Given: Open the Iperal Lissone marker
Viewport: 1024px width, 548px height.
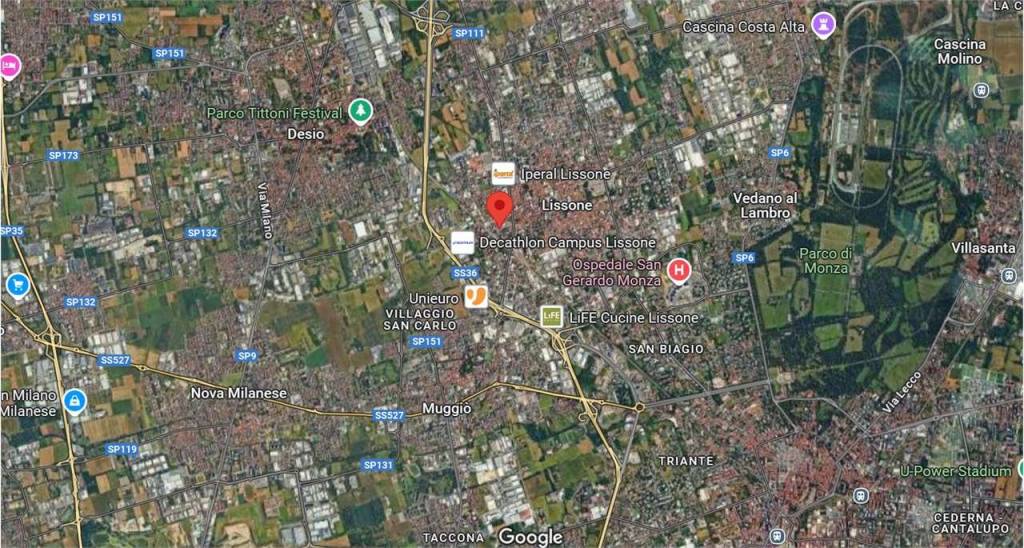Looking at the screenshot, I should click(x=504, y=173).
